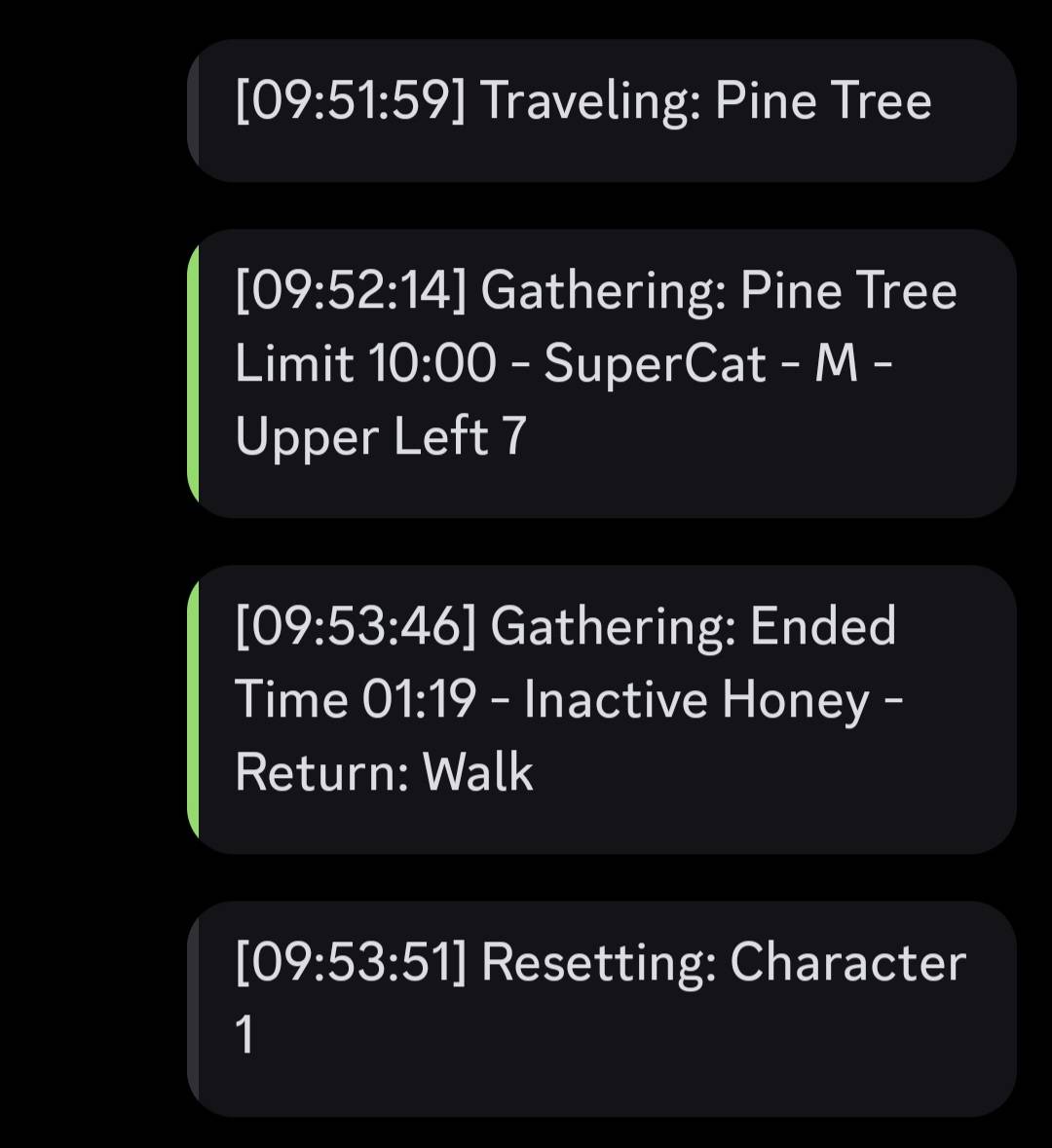
Task: Click the timestamp [09:52:14]
Action: click(x=351, y=290)
